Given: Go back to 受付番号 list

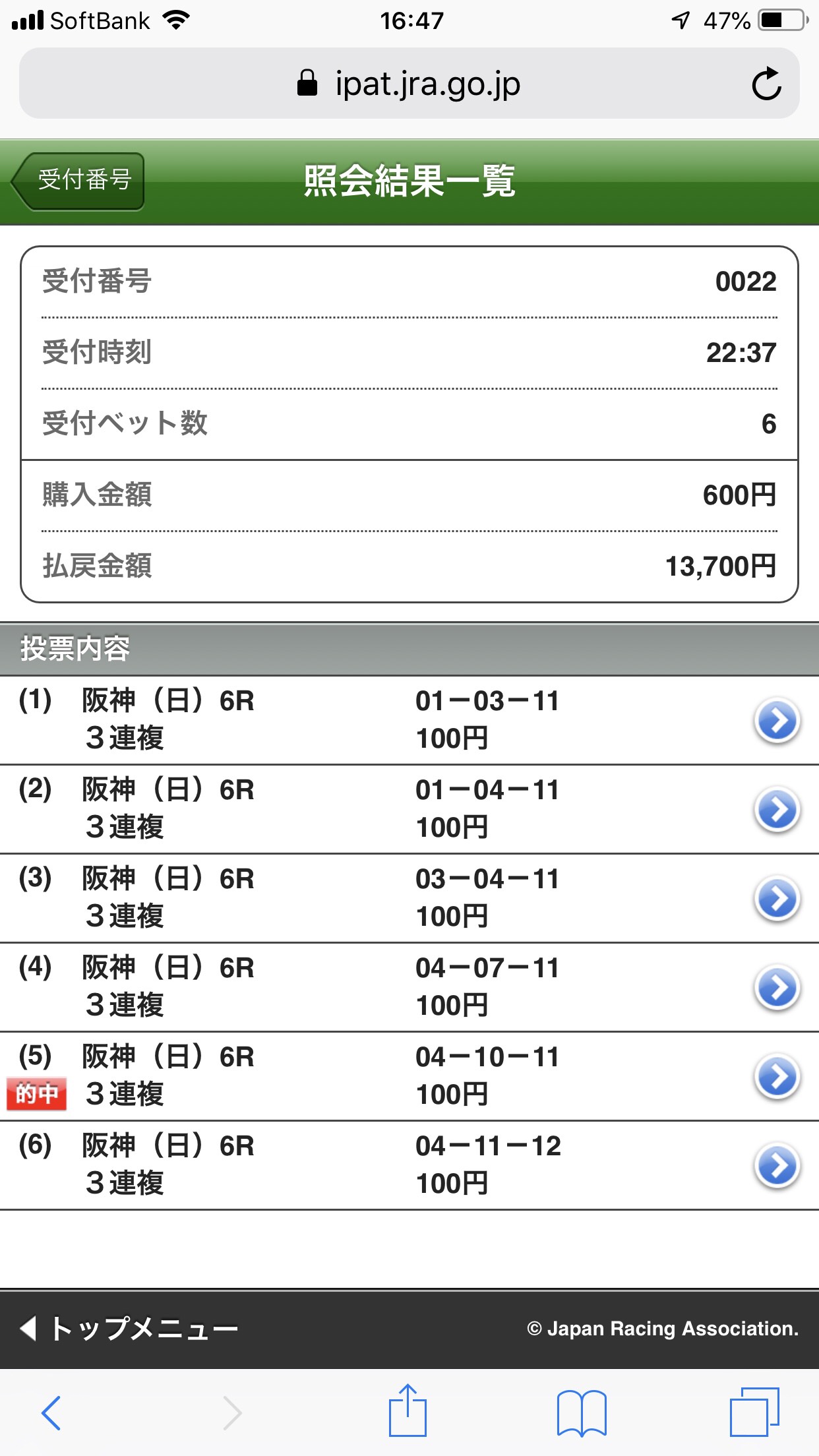Looking at the screenshot, I should click(78, 181).
